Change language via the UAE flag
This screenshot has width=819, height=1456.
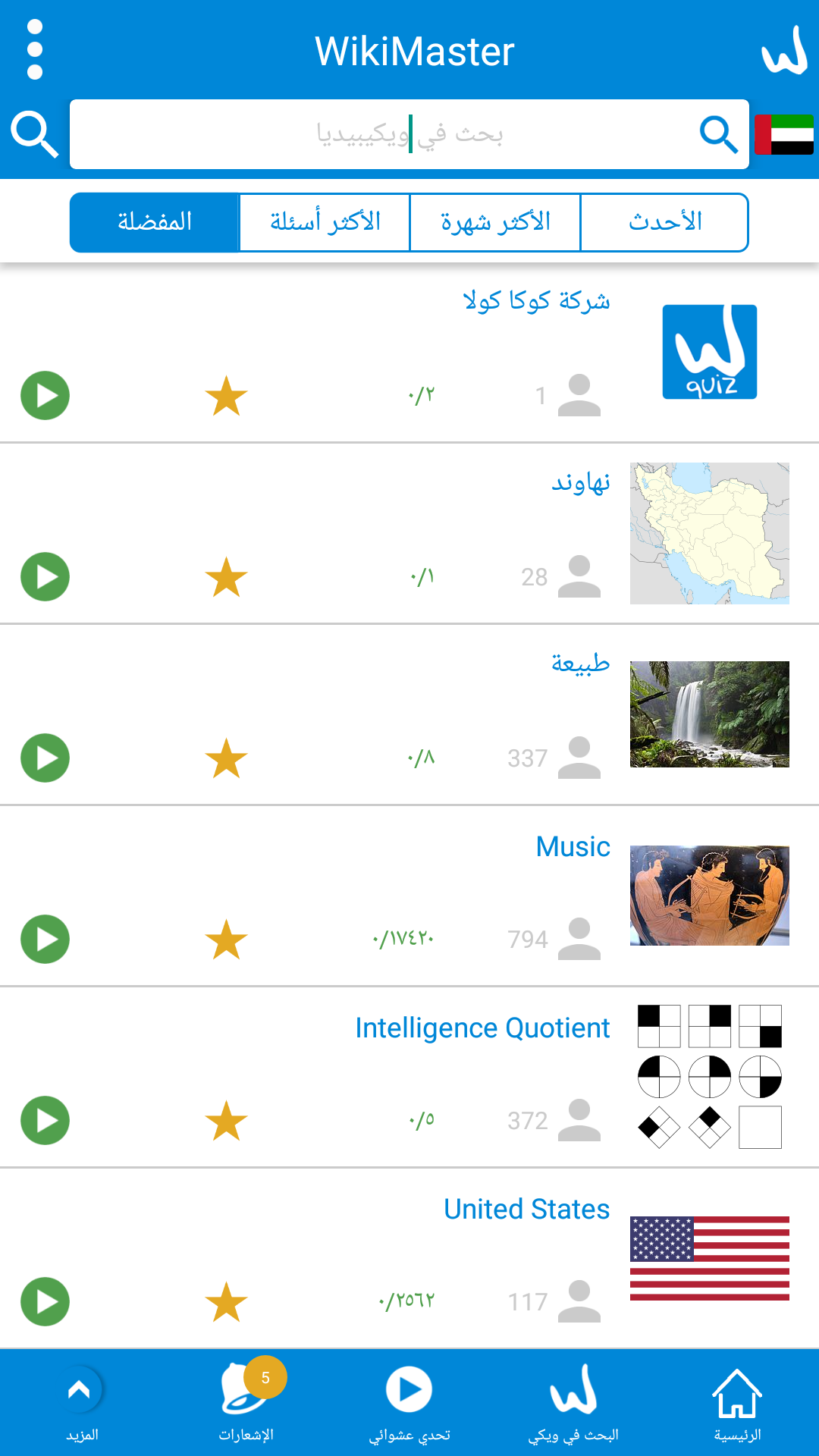(x=784, y=134)
